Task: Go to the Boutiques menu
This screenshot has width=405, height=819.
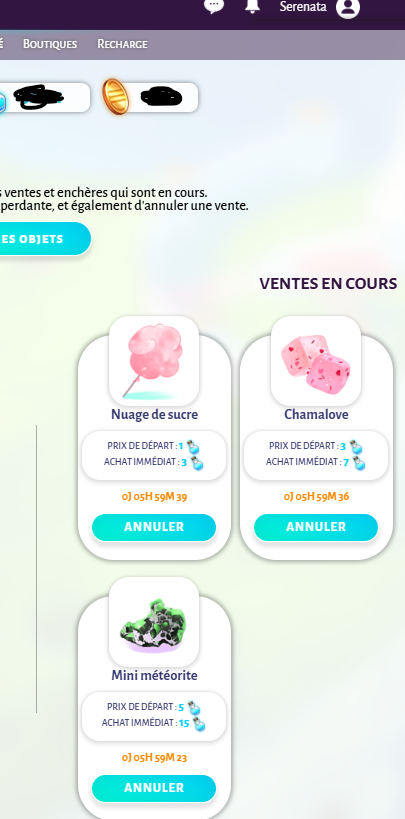Action: tap(50, 44)
